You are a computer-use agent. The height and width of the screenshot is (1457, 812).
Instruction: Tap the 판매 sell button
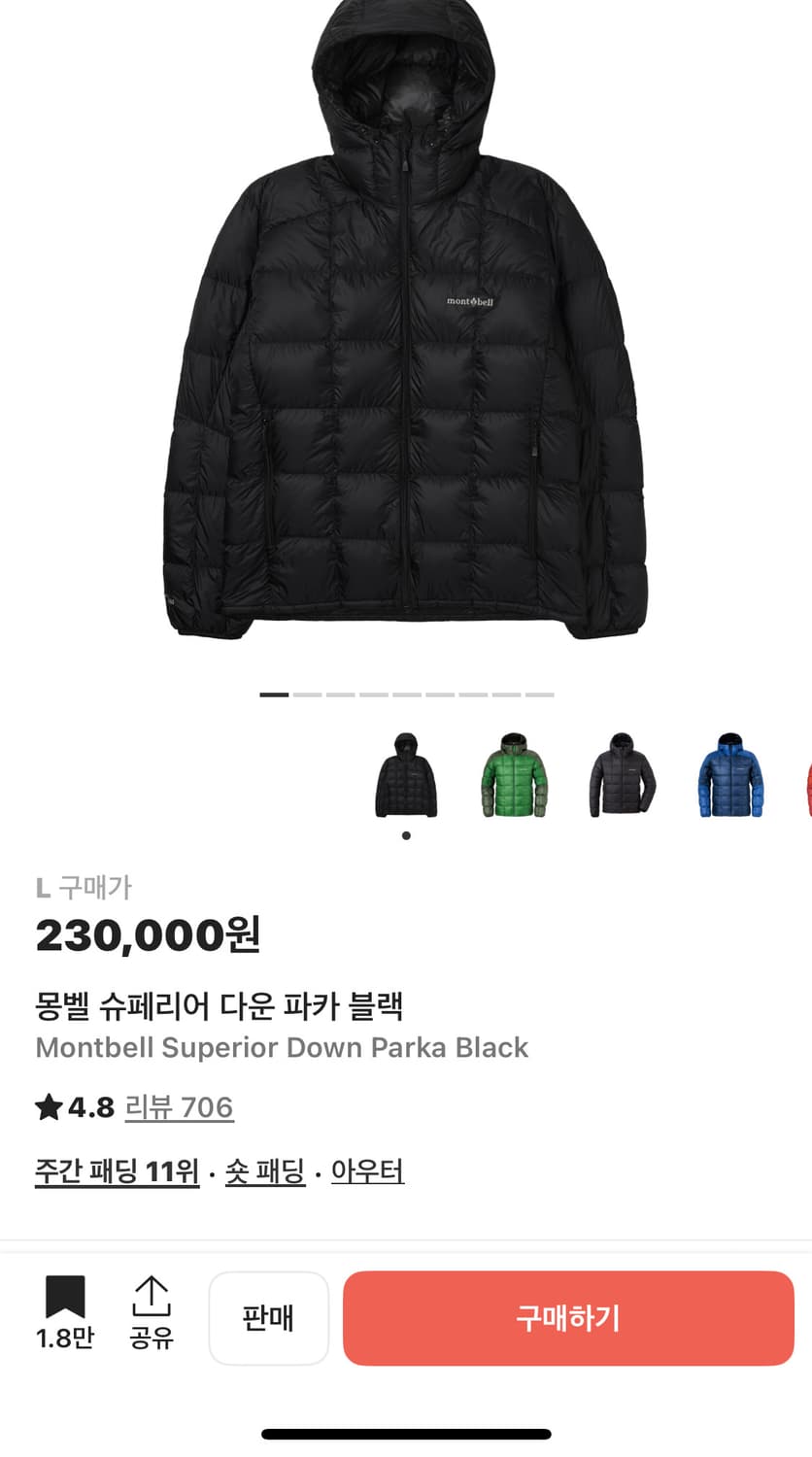tap(269, 1318)
